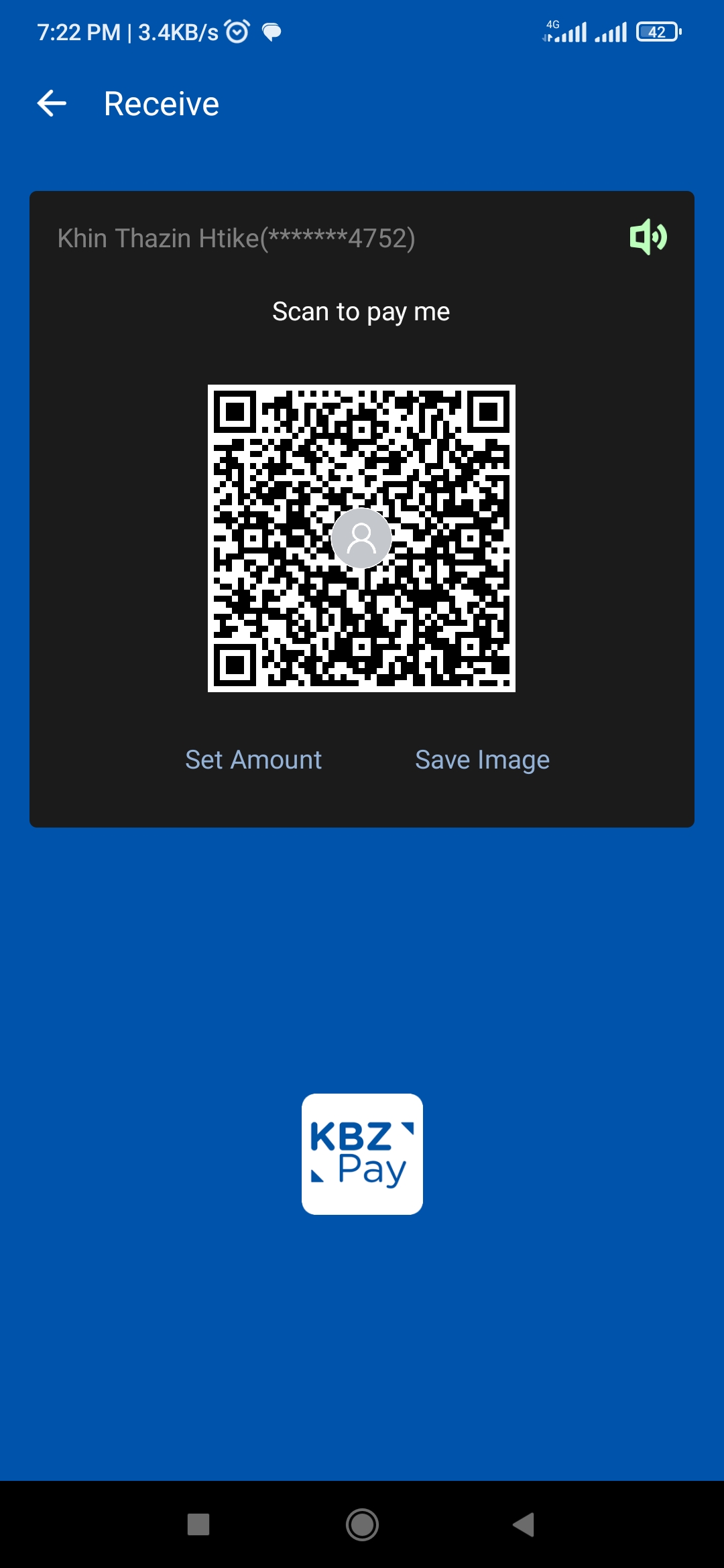
Task: Open the recent apps view
Action: [x=198, y=1524]
